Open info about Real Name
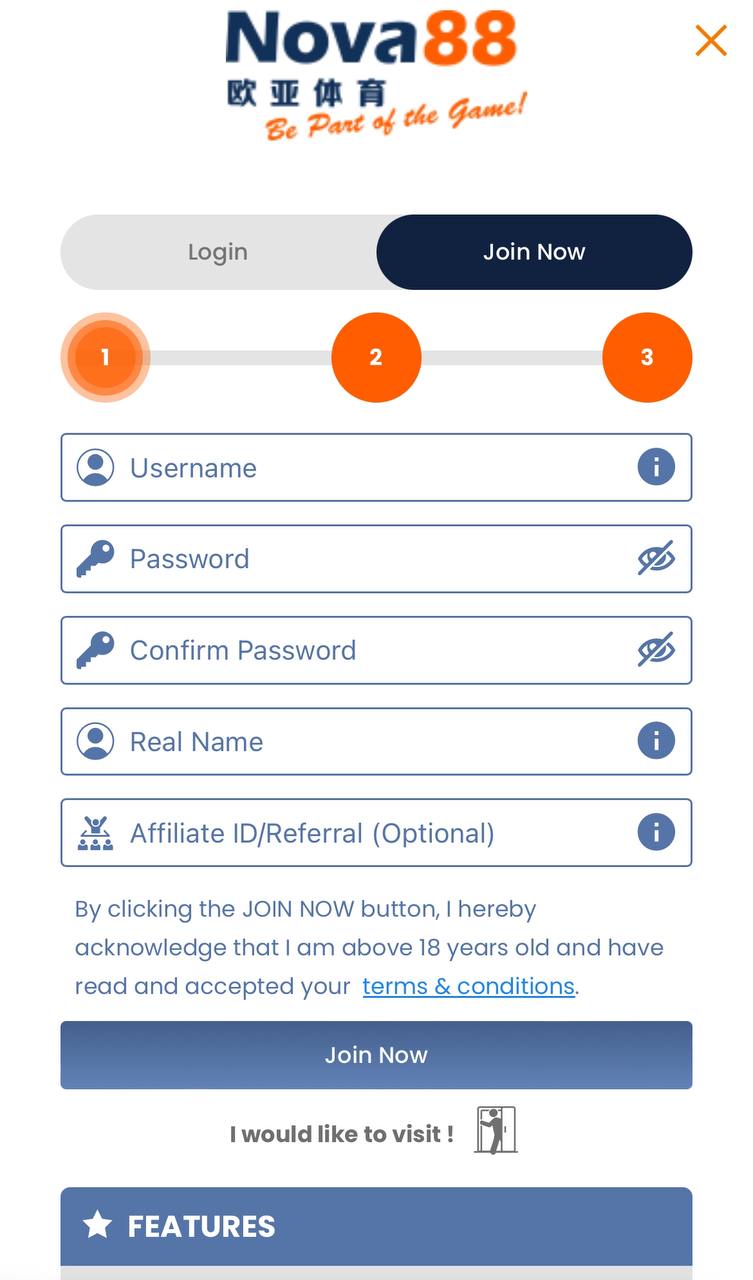 pos(656,741)
